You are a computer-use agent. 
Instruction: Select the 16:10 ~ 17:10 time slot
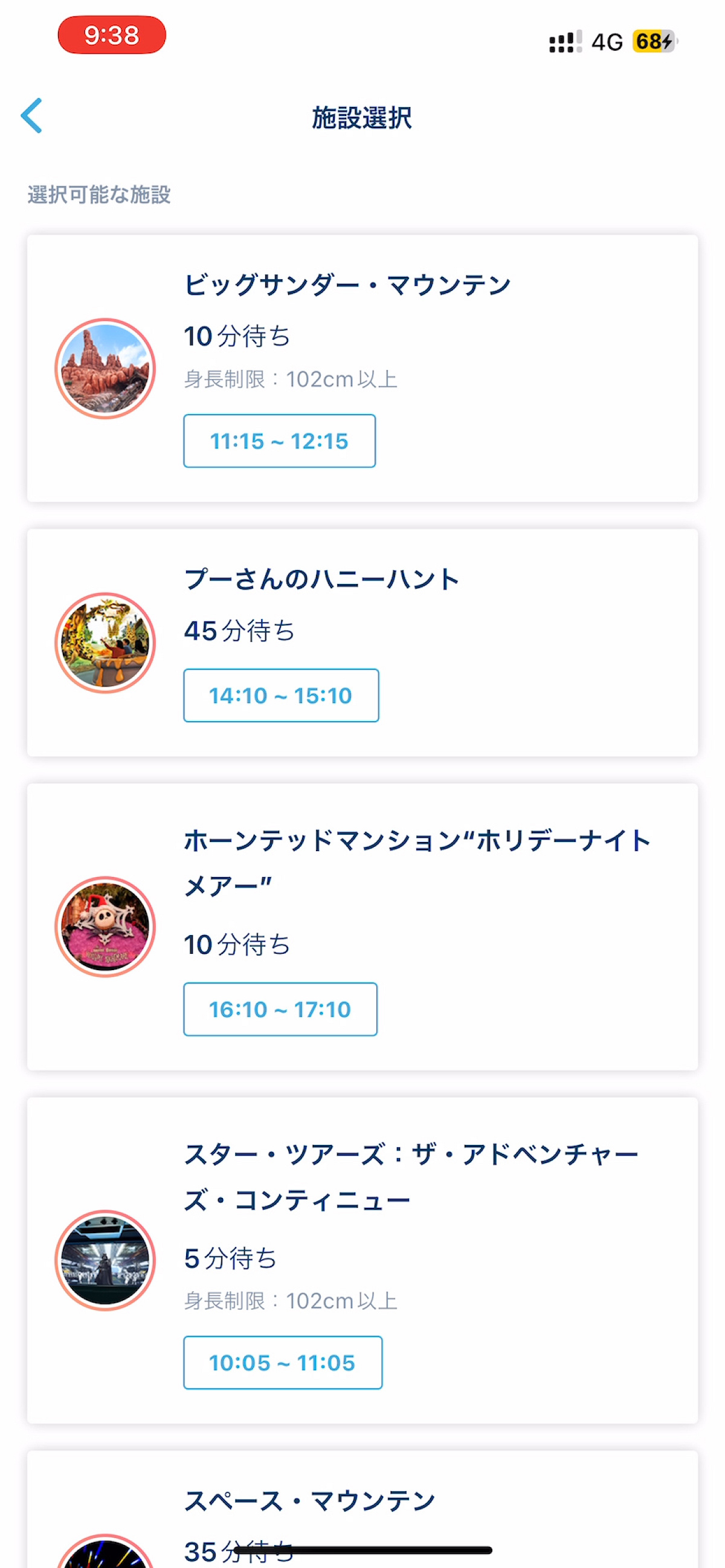click(x=280, y=1009)
